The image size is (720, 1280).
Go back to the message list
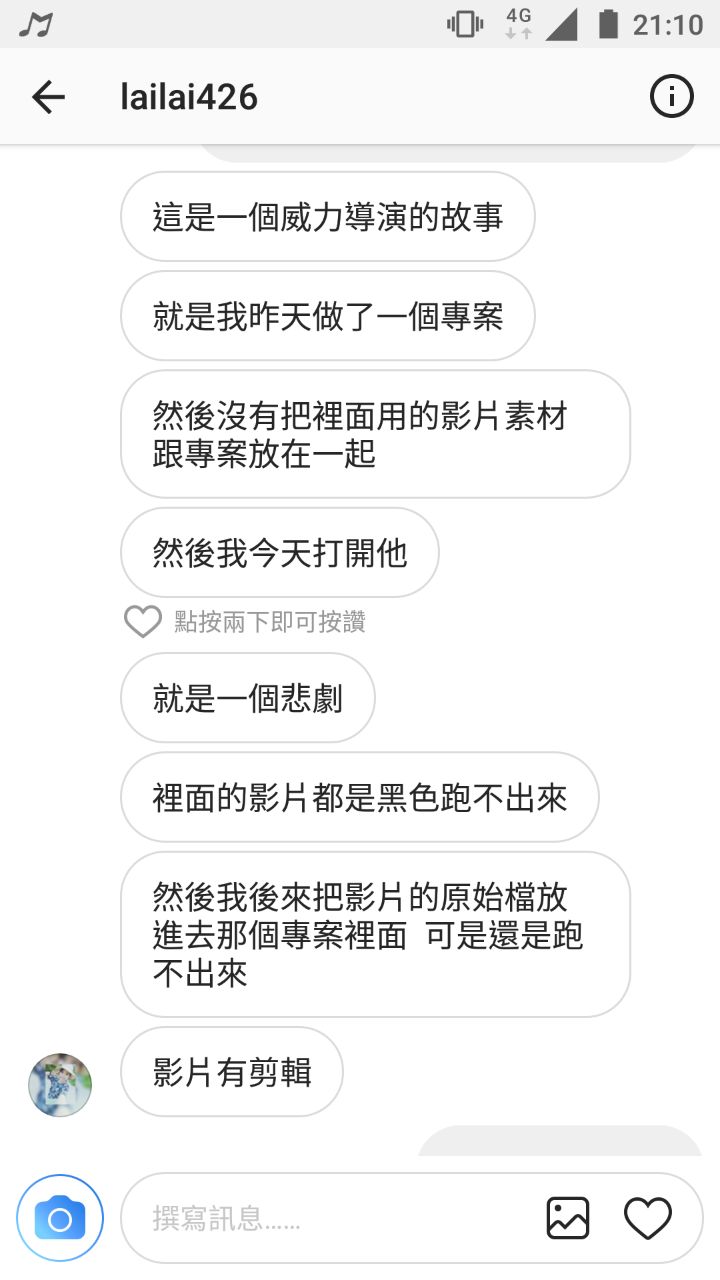pos(48,97)
